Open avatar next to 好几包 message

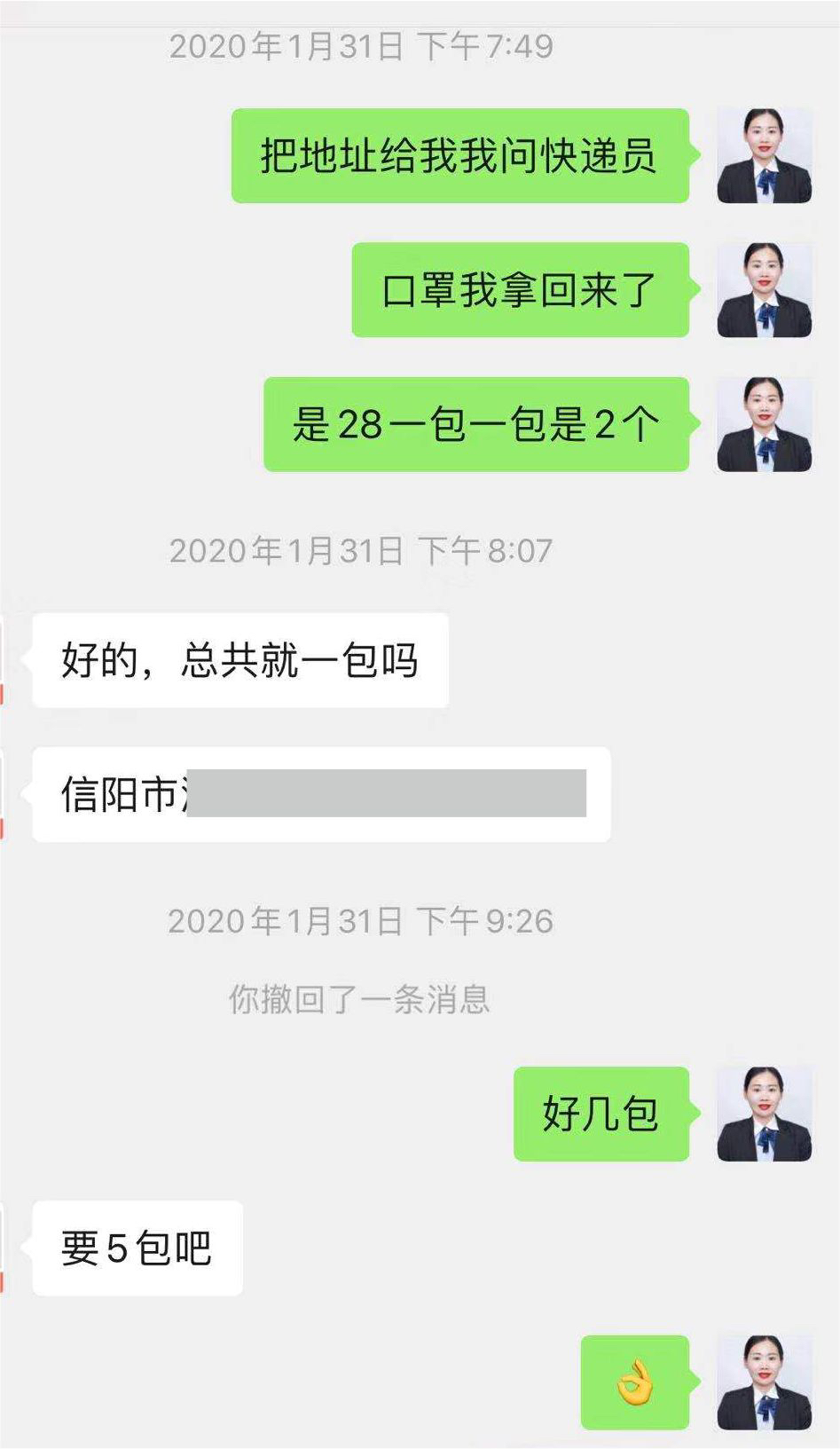click(764, 1114)
